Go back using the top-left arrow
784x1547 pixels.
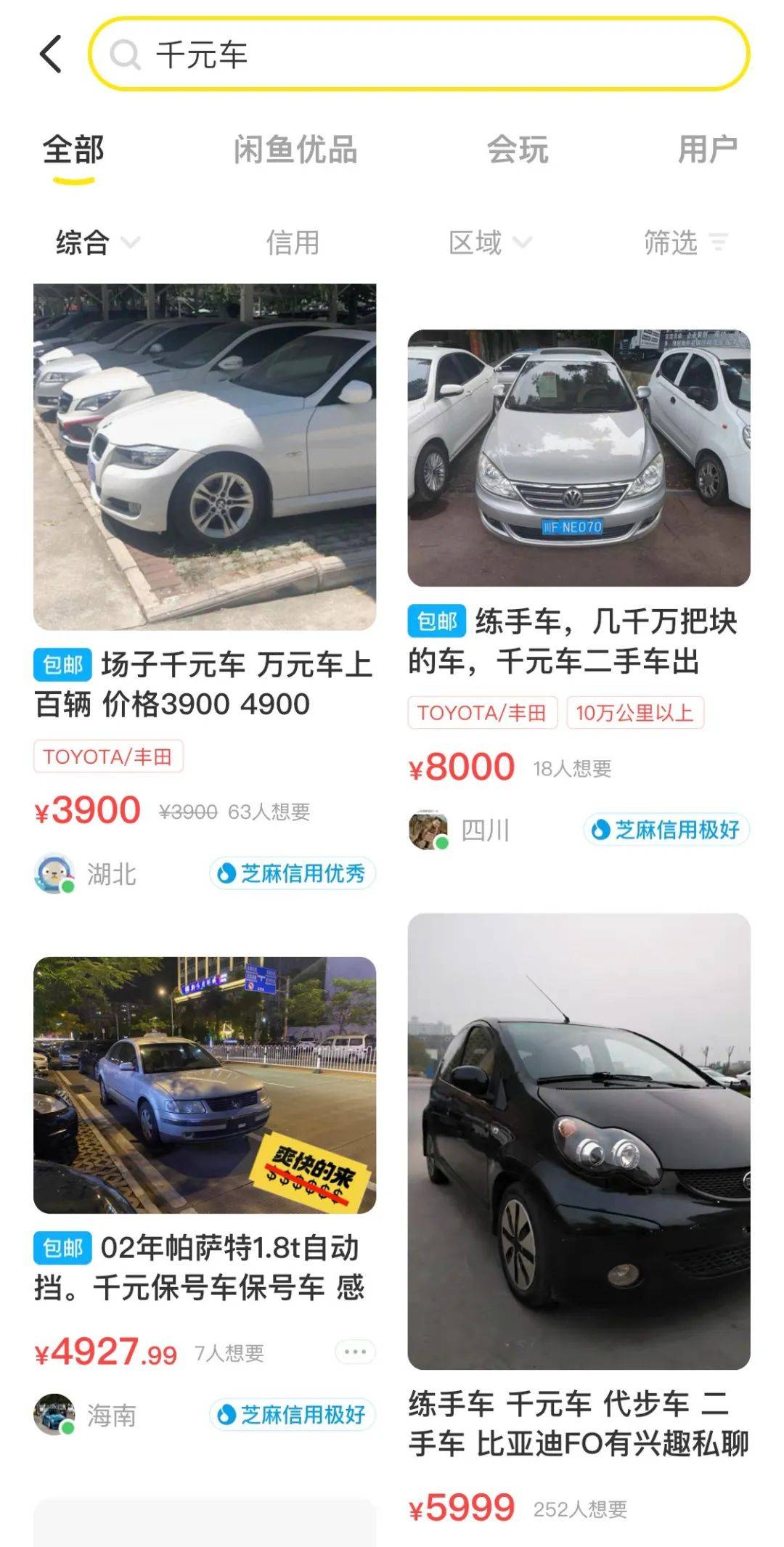(51, 54)
